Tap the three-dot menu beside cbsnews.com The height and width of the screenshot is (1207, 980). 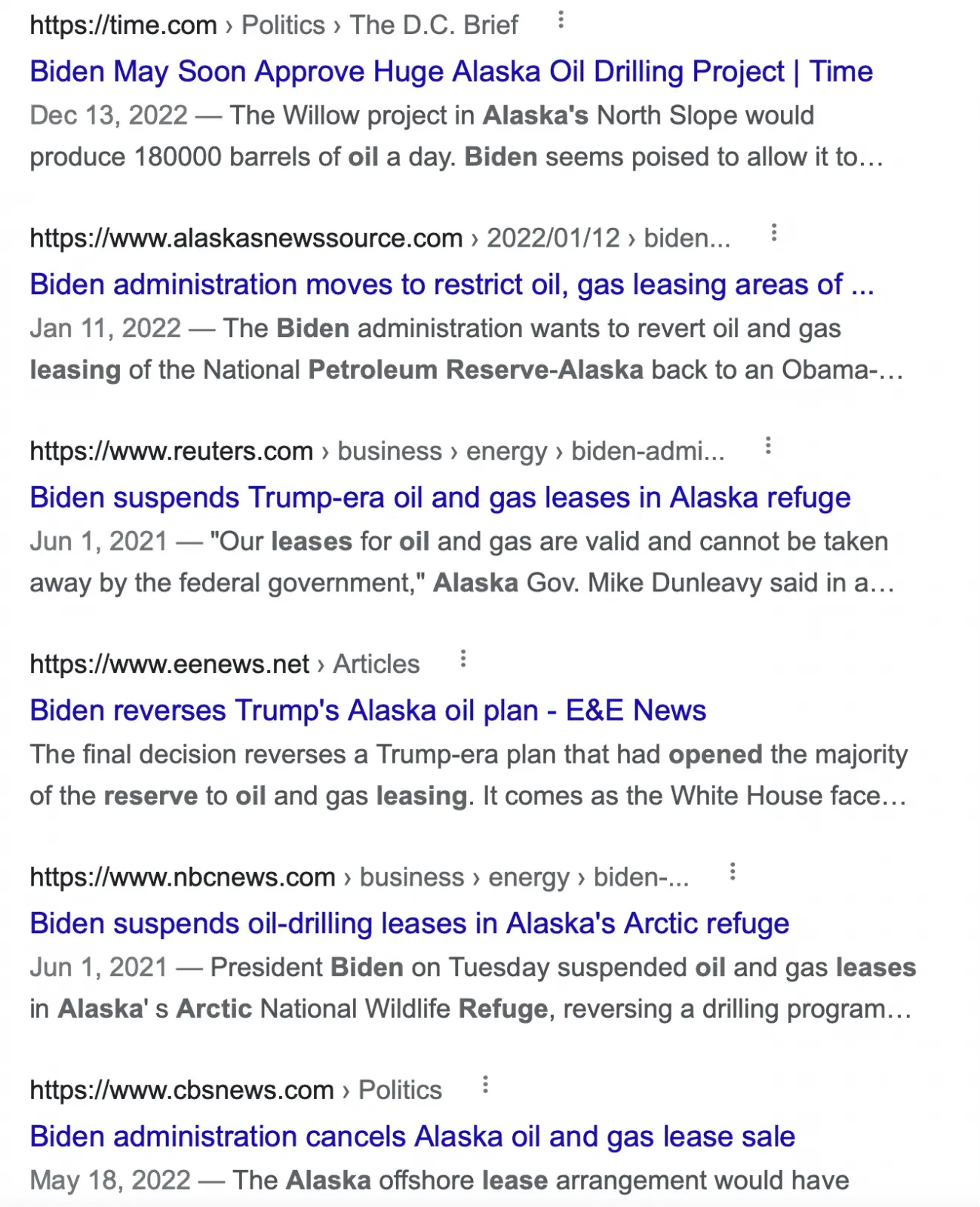485,1086
